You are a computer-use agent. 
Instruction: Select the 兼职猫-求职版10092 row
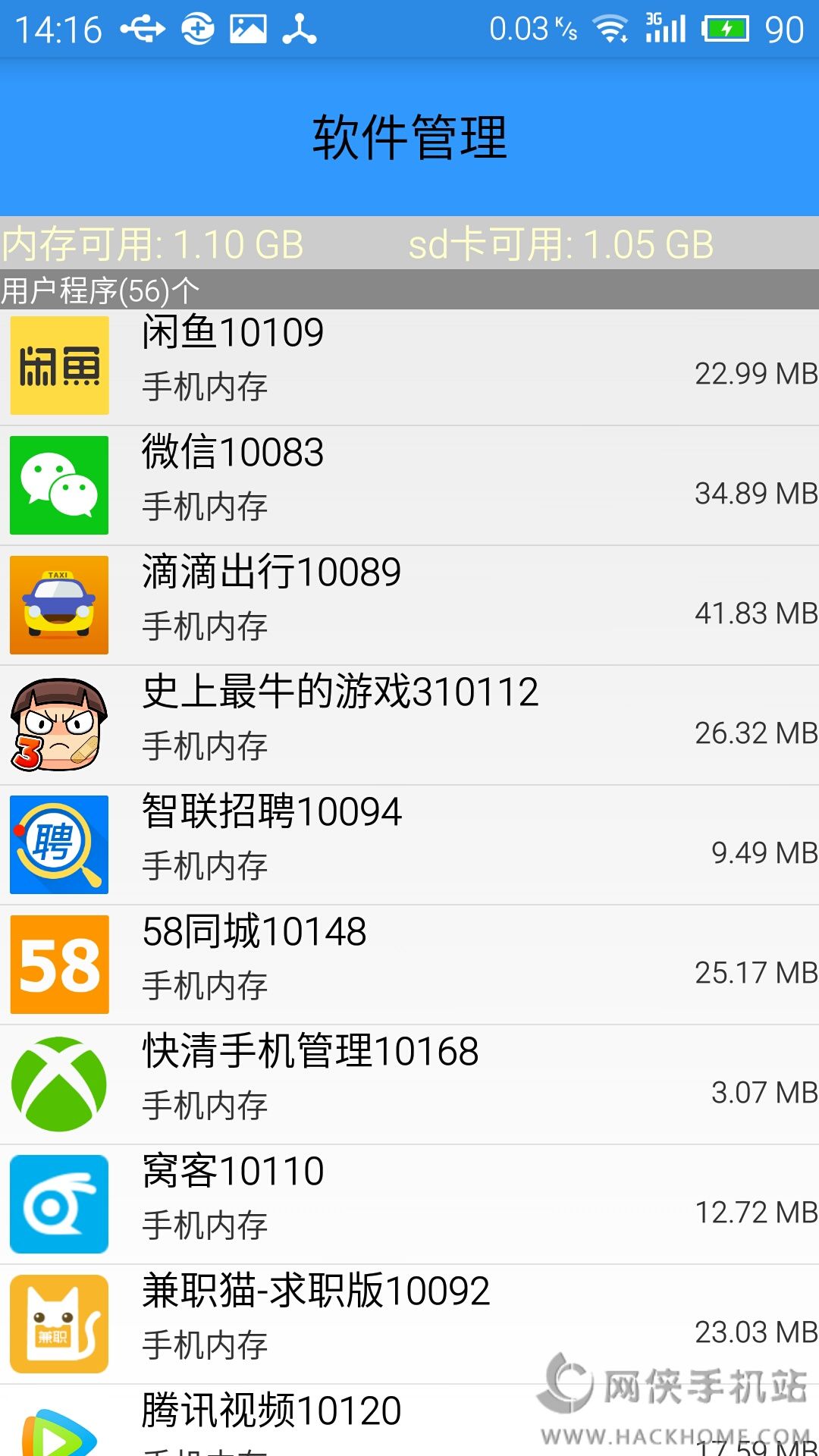tap(409, 1324)
